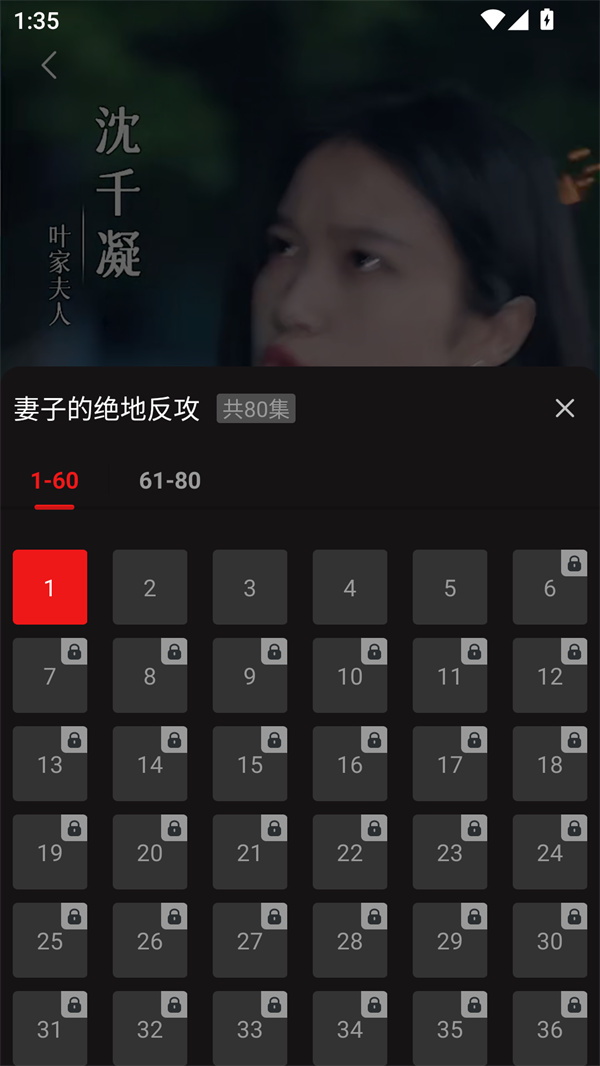This screenshot has height=1066, width=600.
Task: Play episode 2
Action: pos(150,587)
